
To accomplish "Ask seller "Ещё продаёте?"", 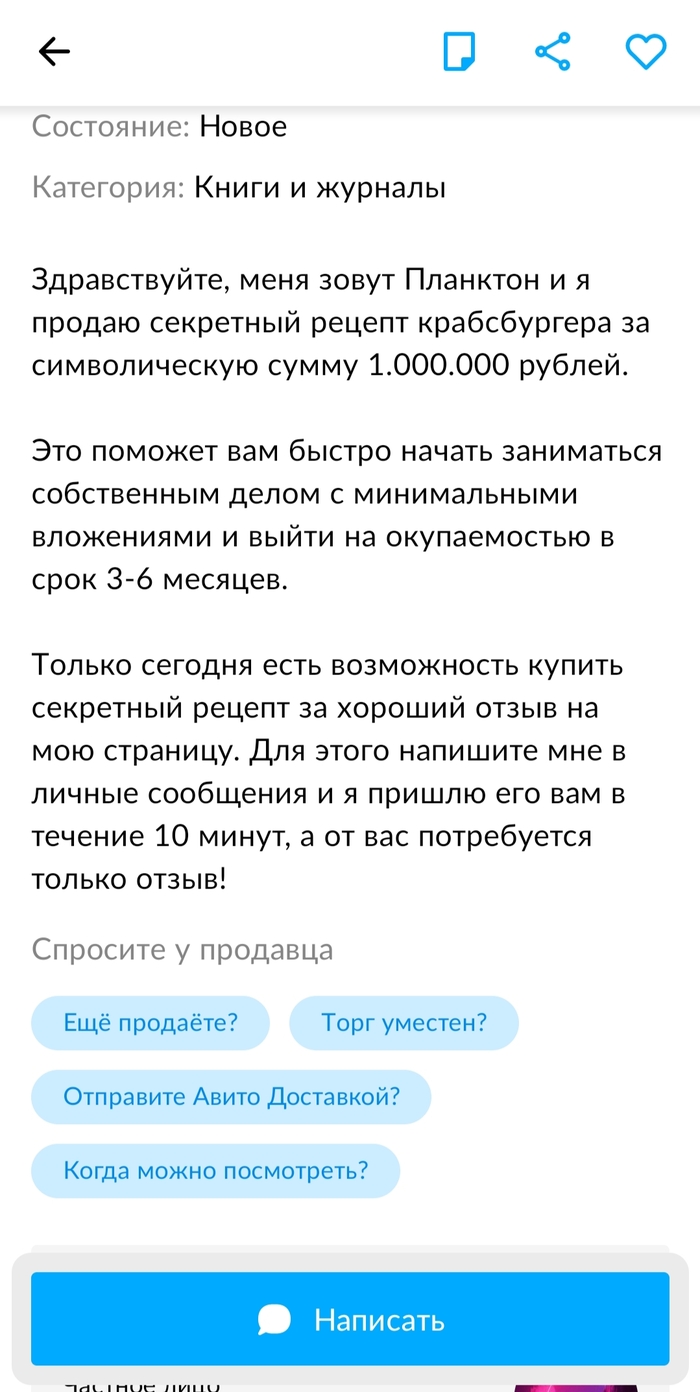I will [150, 1023].
